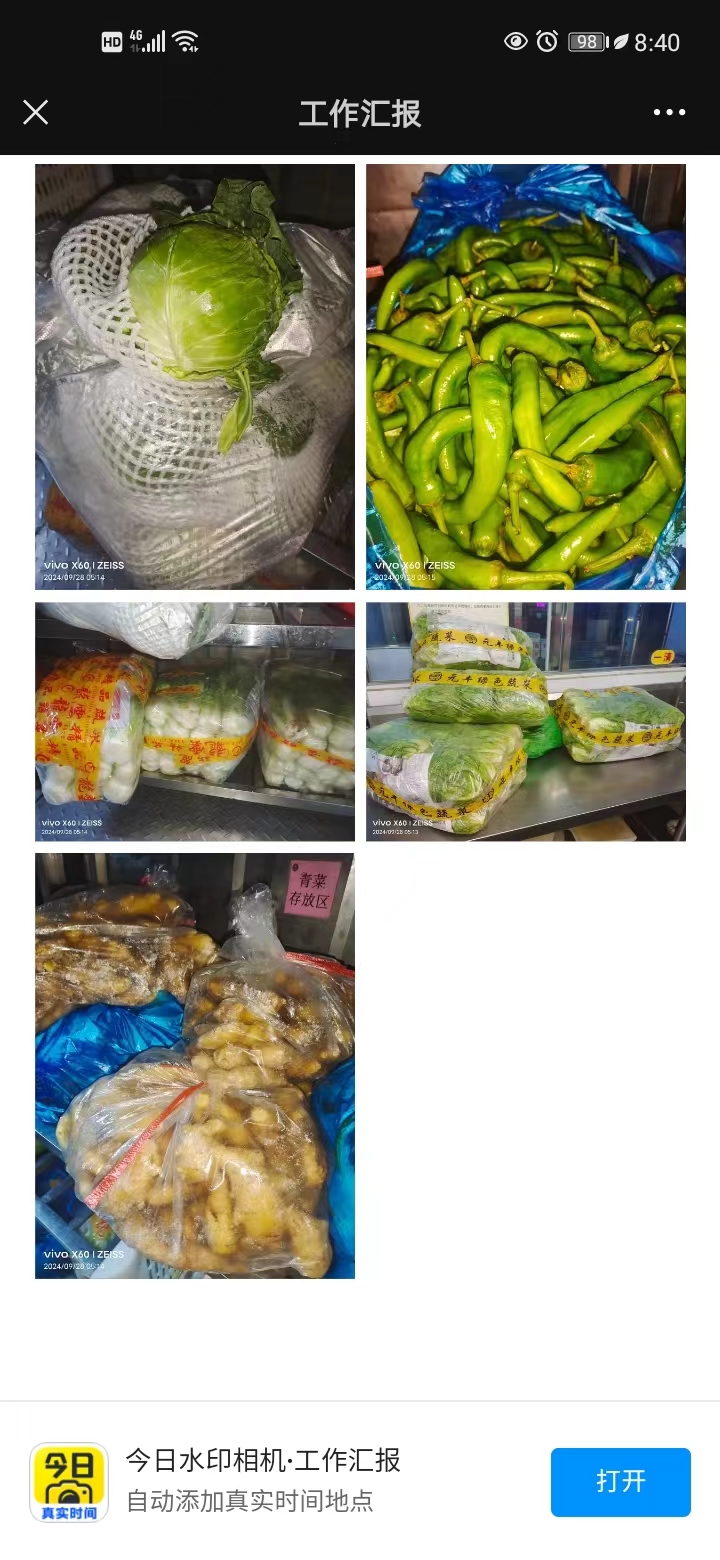Open the green peppers photo
Viewport: 720px width, 1560px height.
click(526, 377)
